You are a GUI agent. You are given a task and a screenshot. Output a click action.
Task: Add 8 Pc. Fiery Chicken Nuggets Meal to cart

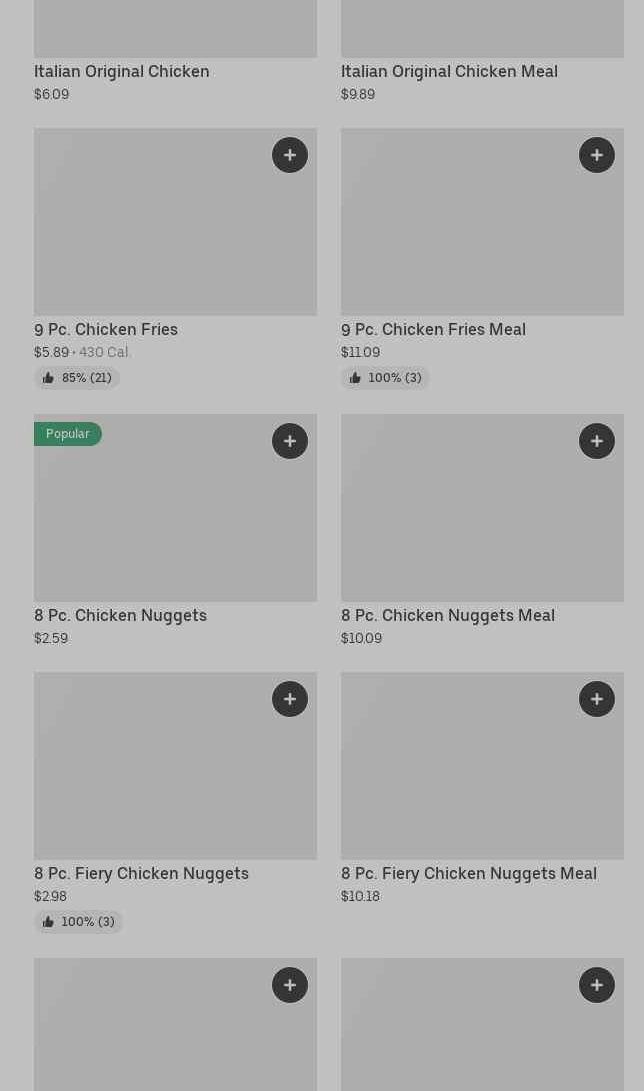point(597,699)
